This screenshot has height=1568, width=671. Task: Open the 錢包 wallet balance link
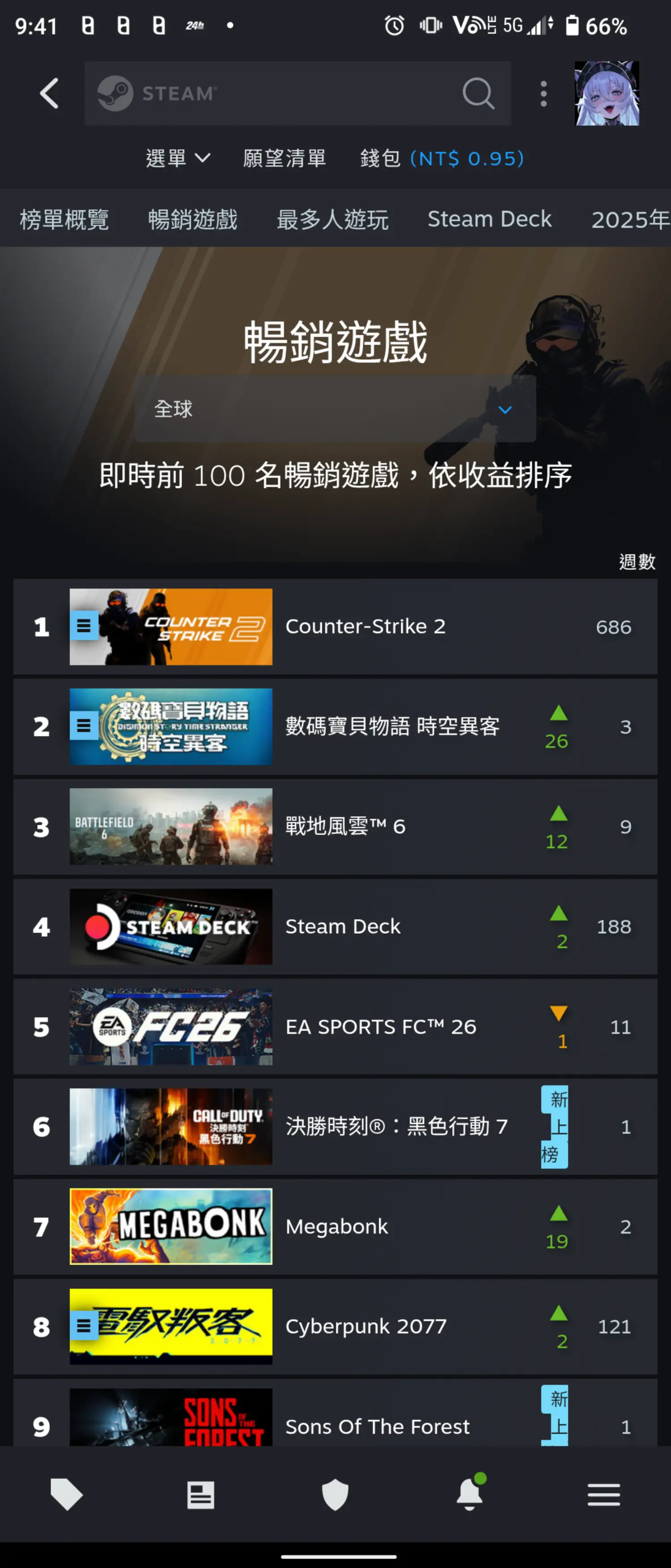pyautogui.click(x=442, y=158)
